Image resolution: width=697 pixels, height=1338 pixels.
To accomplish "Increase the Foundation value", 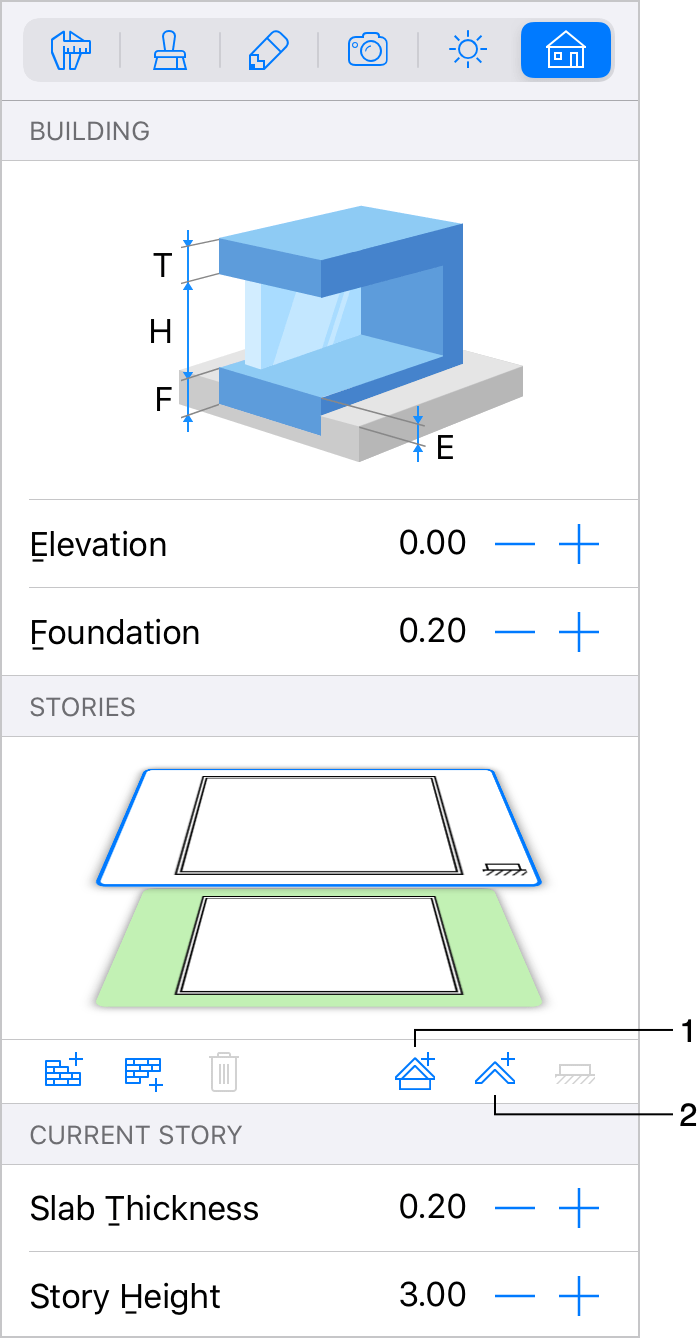I will click(x=579, y=632).
